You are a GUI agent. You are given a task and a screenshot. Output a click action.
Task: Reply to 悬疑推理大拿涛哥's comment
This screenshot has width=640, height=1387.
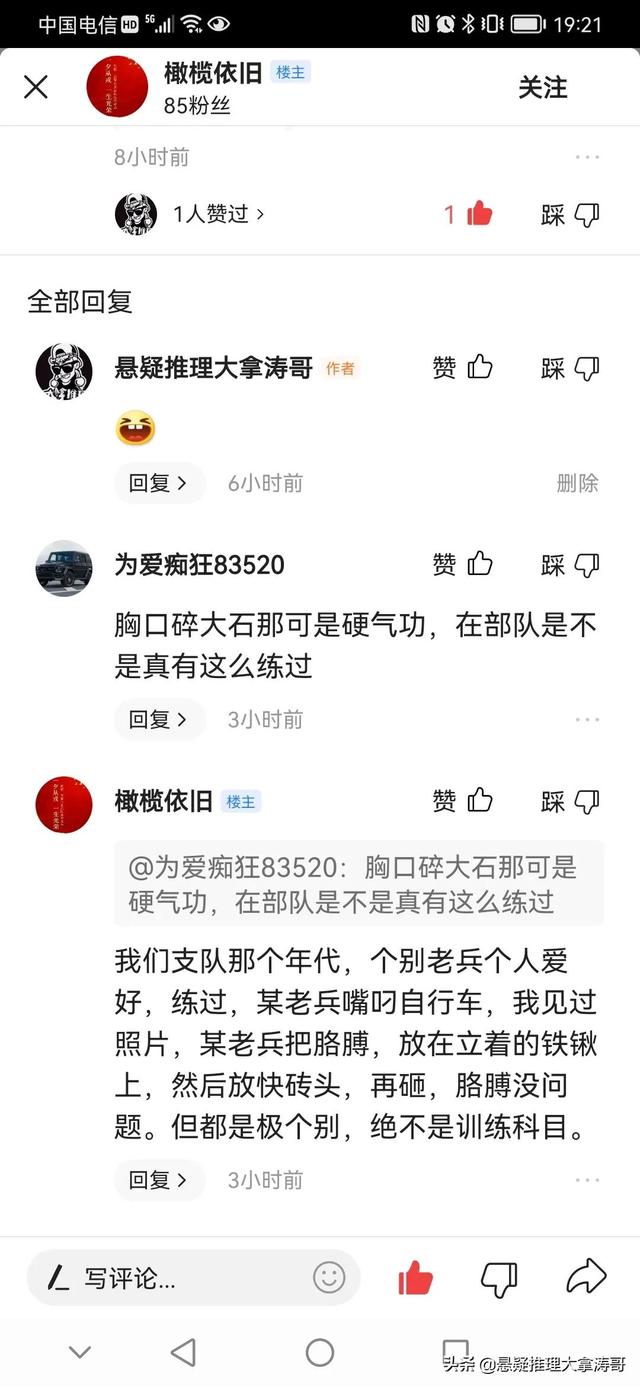coord(159,483)
